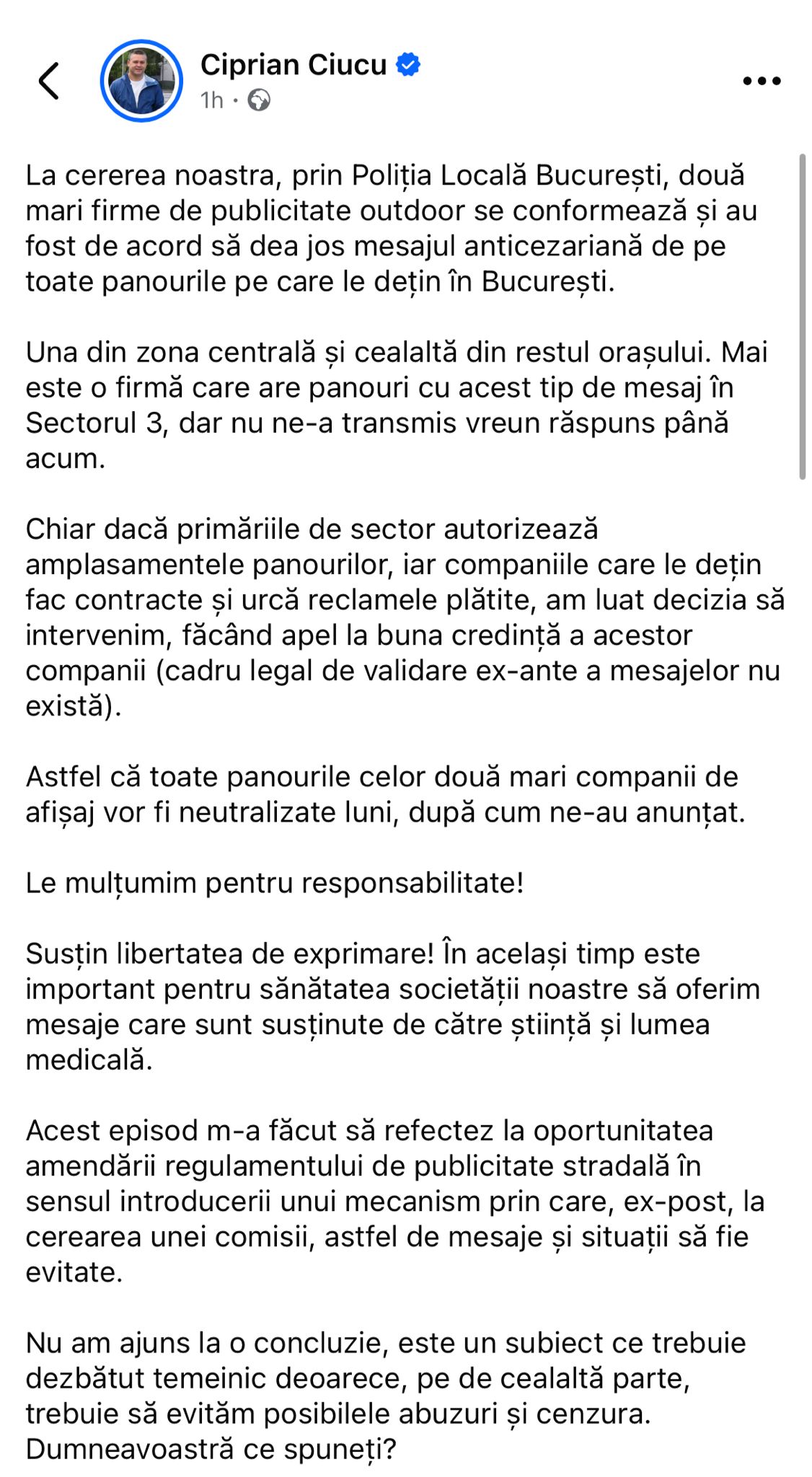Open the post's three-dot options menu
The height and width of the screenshot is (1477, 812).
pyautogui.click(x=762, y=81)
